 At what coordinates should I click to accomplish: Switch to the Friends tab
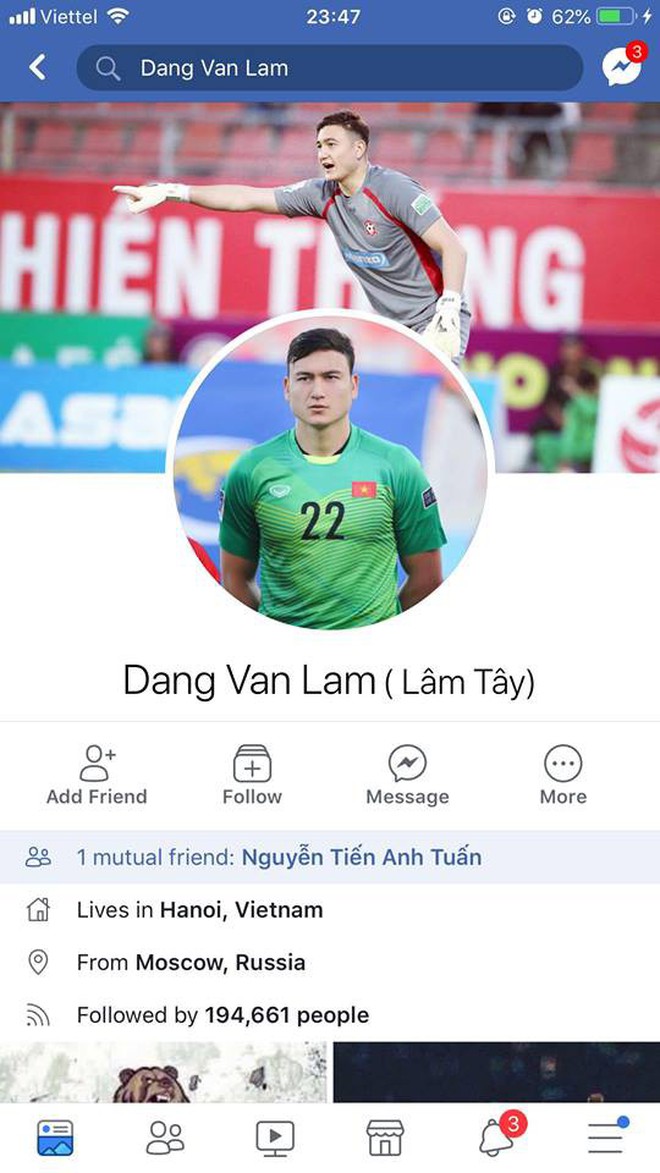coord(165,1137)
